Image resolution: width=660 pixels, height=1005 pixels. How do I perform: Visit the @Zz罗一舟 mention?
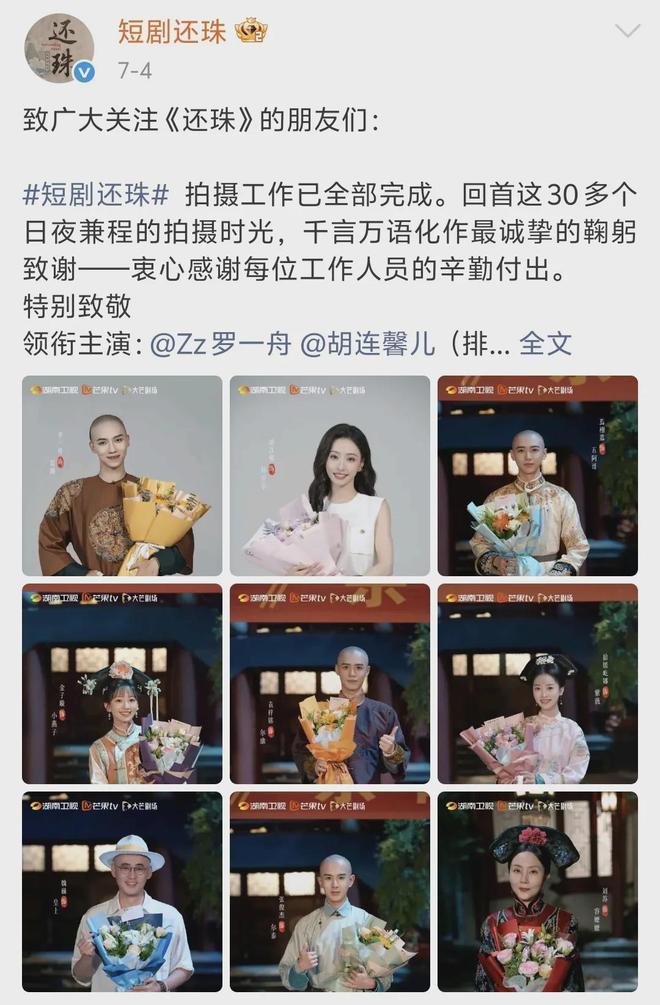coord(220,343)
